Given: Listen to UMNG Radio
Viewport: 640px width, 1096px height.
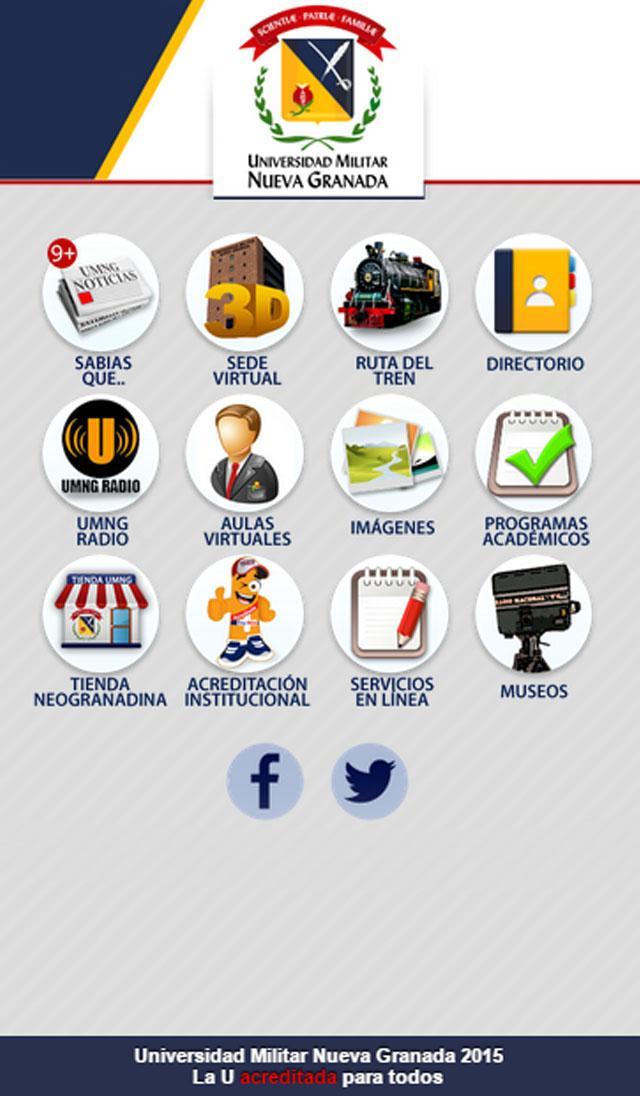Looking at the screenshot, I should tap(101, 453).
